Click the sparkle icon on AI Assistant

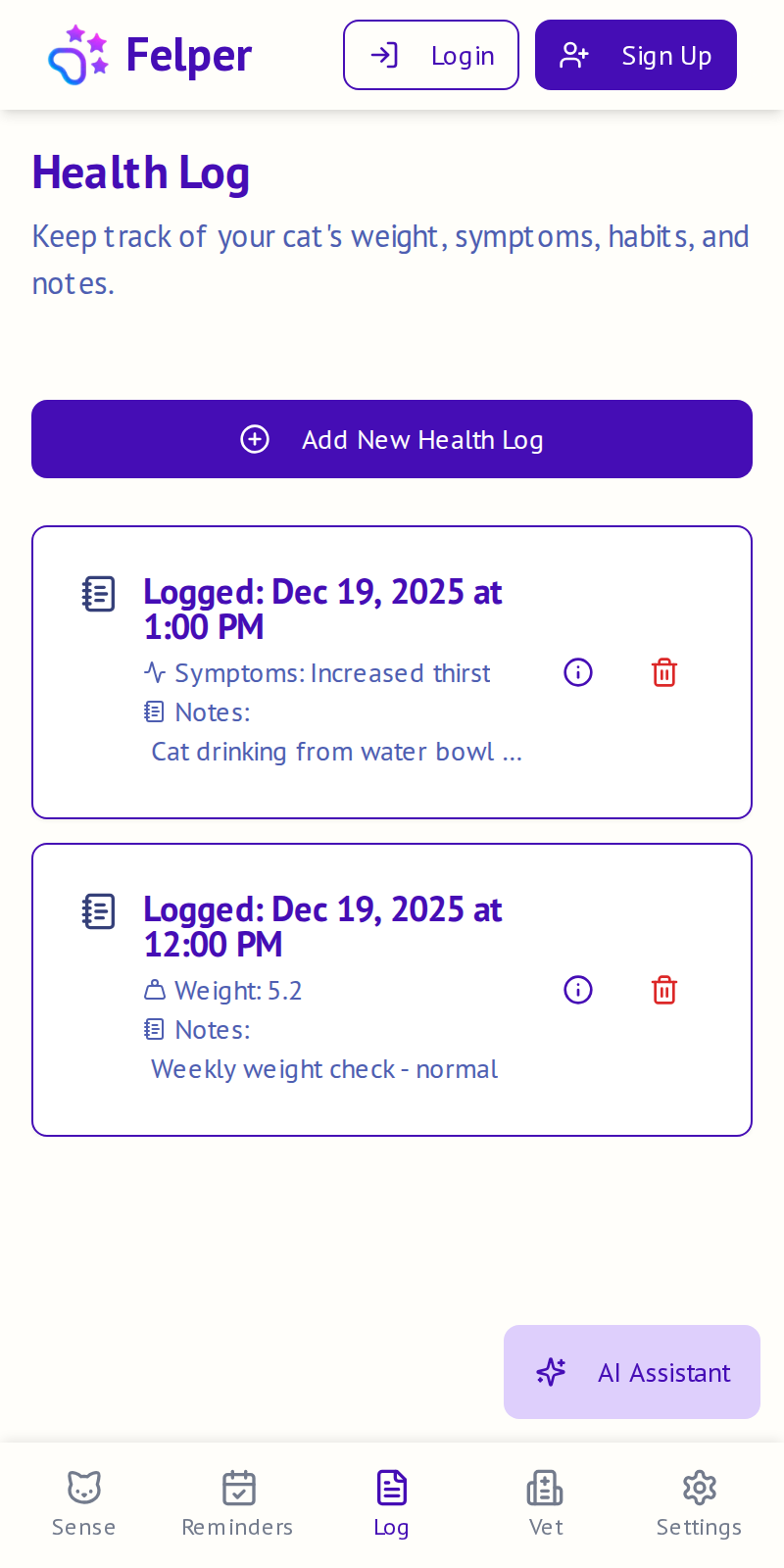pyautogui.click(x=550, y=1371)
